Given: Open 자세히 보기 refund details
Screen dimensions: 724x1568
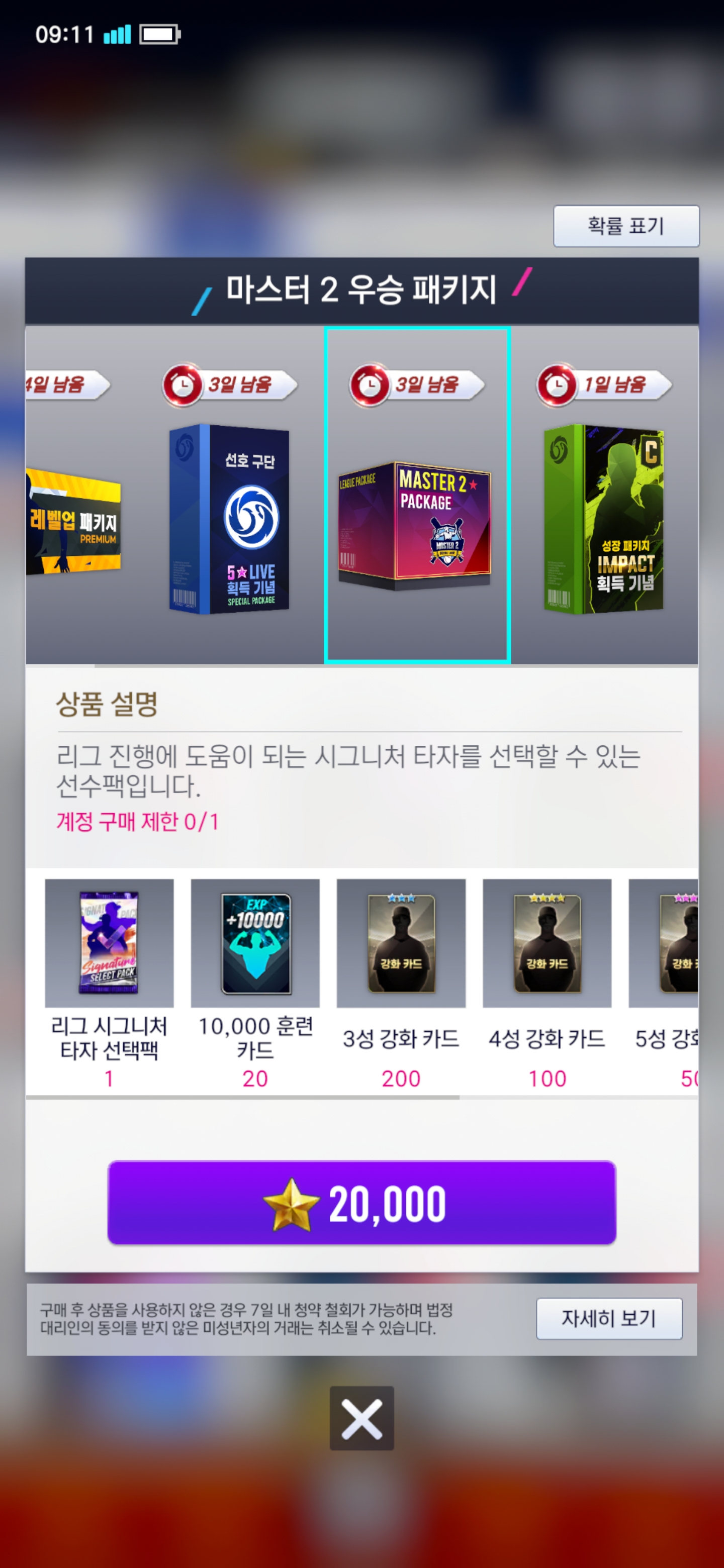Looking at the screenshot, I should pyautogui.click(x=608, y=1318).
